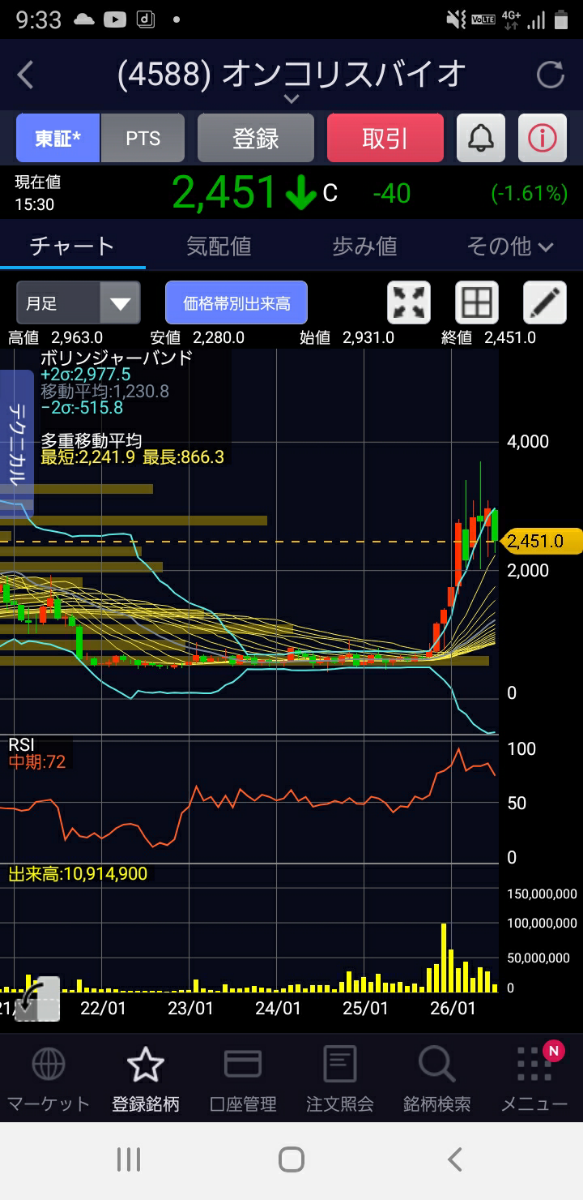Image resolution: width=583 pixels, height=1200 pixels.
Task: Open the chart drawing pencil tool
Action: pos(545,302)
